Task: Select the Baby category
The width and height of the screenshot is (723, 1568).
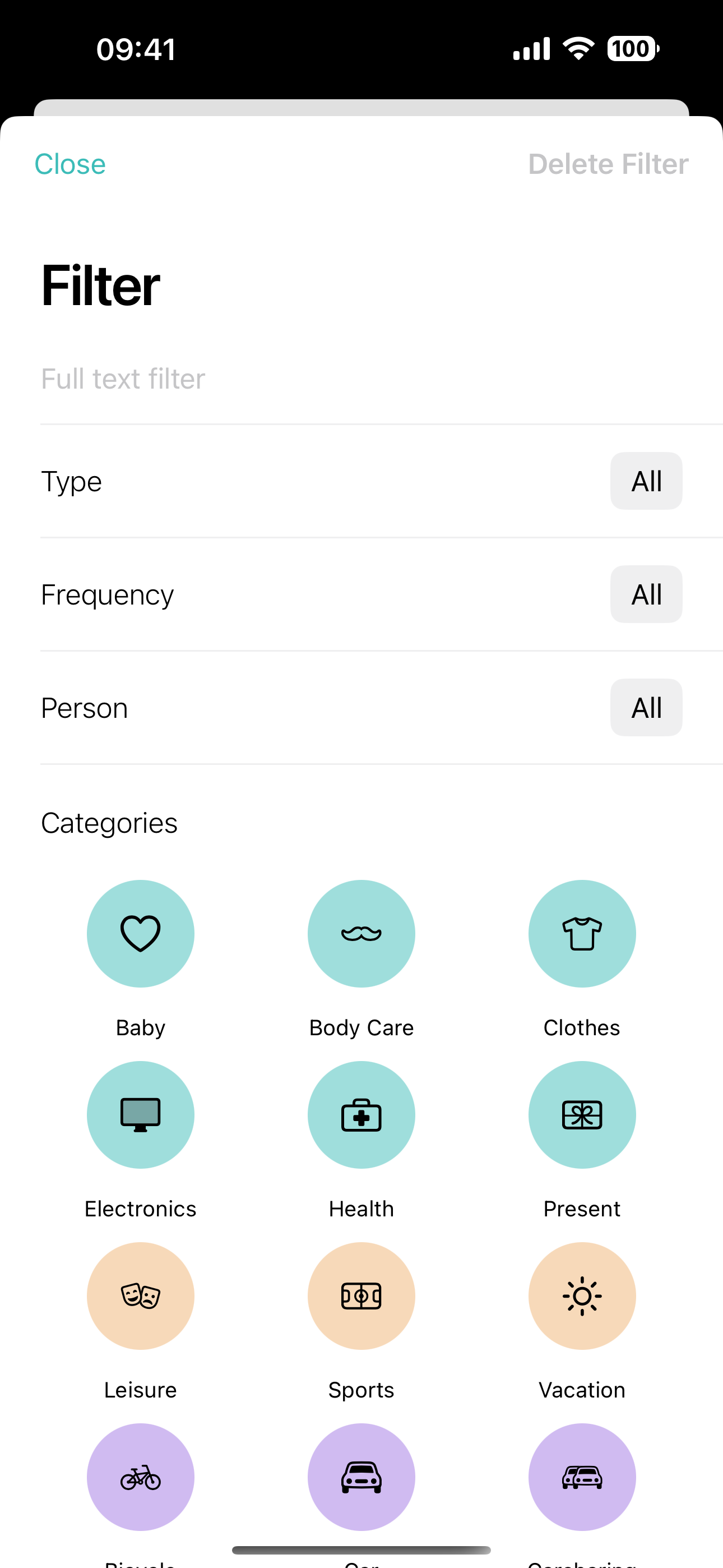Action: 141,934
